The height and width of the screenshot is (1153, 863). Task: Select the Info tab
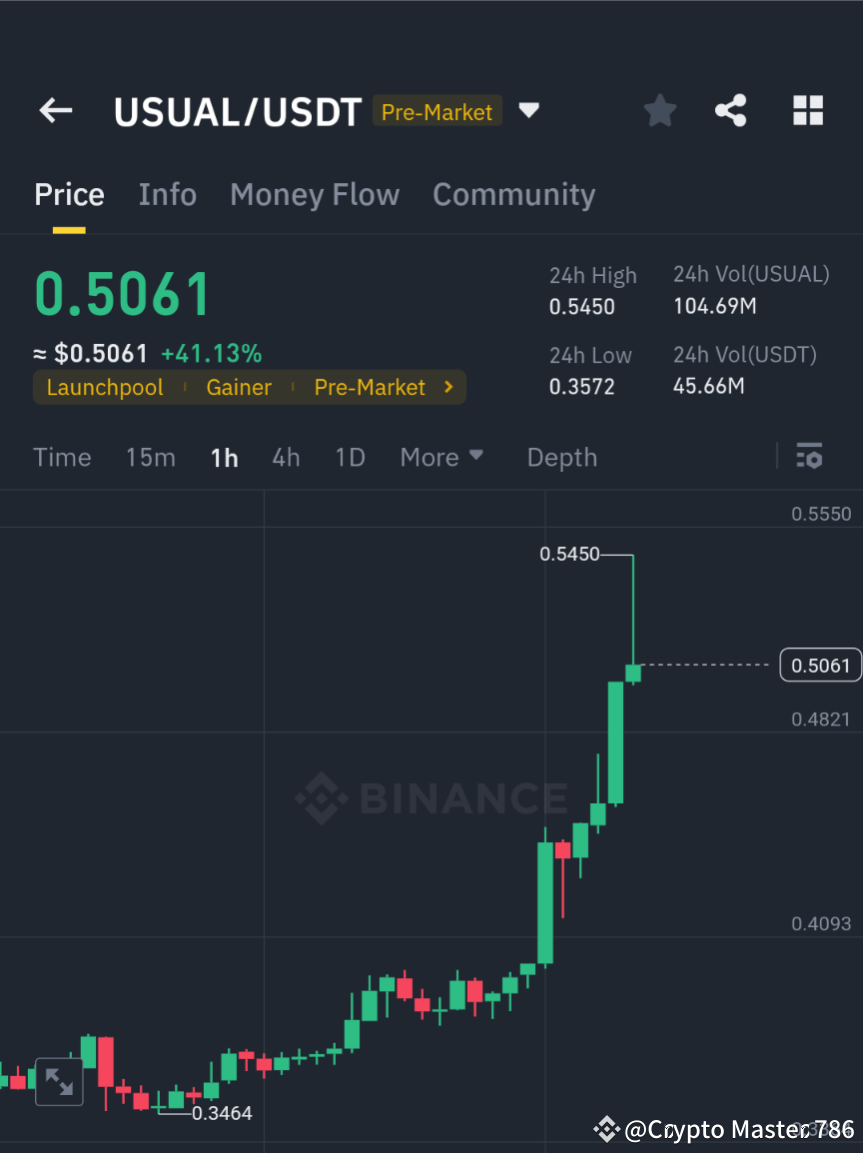(167, 195)
